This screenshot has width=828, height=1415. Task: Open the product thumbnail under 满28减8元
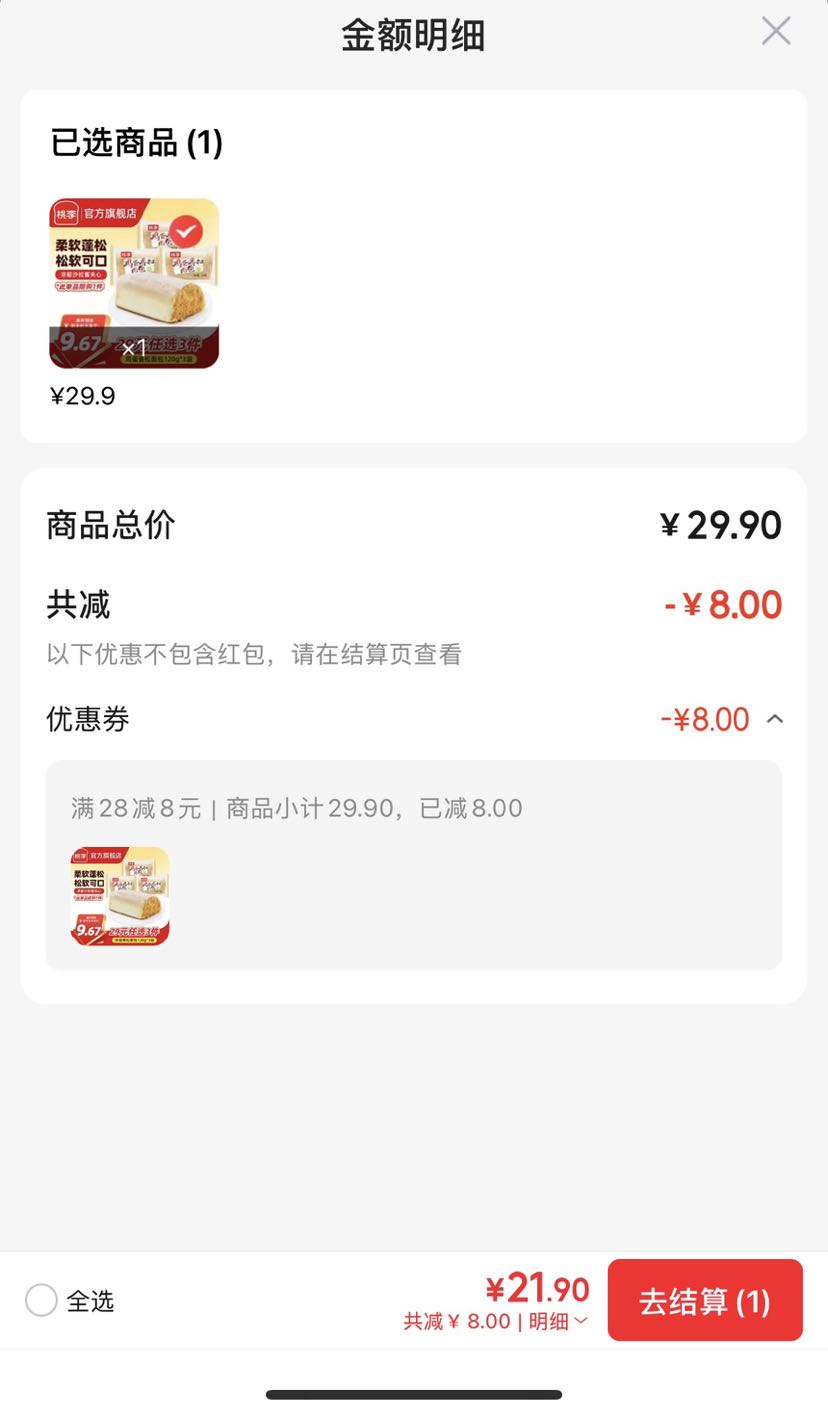[x=120, y=896]
